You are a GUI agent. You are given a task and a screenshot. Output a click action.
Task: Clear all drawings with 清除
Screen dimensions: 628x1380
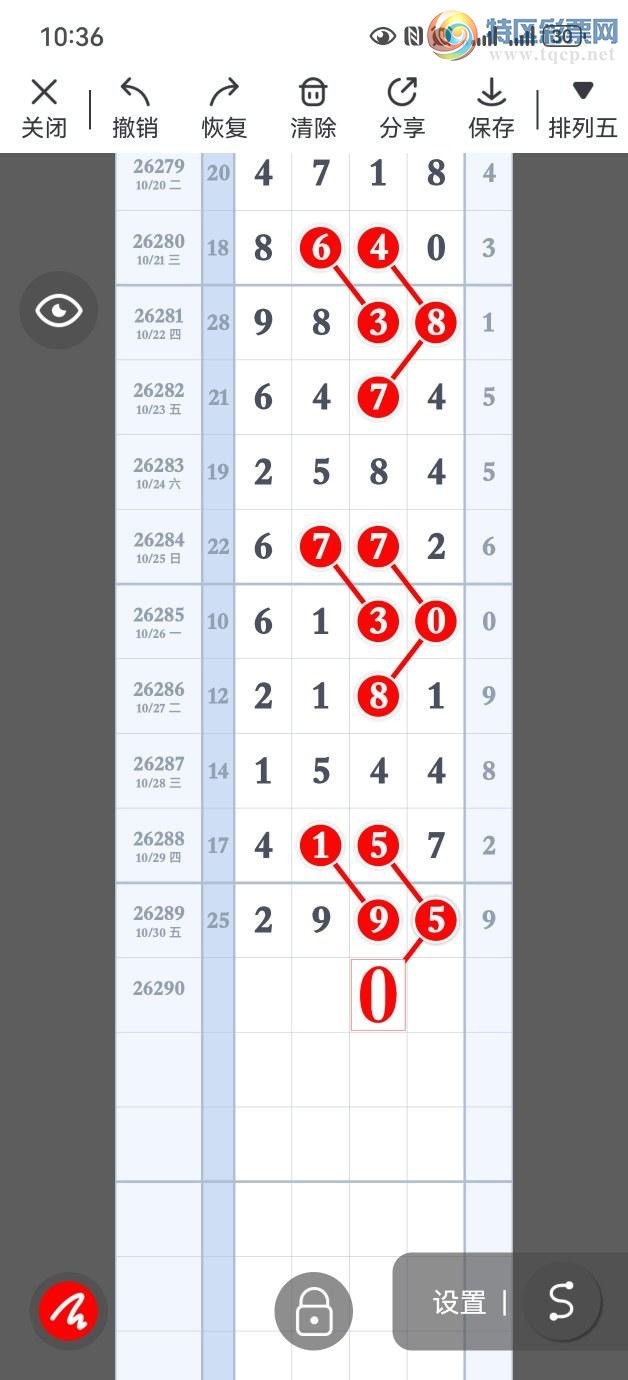click(313, 108)
